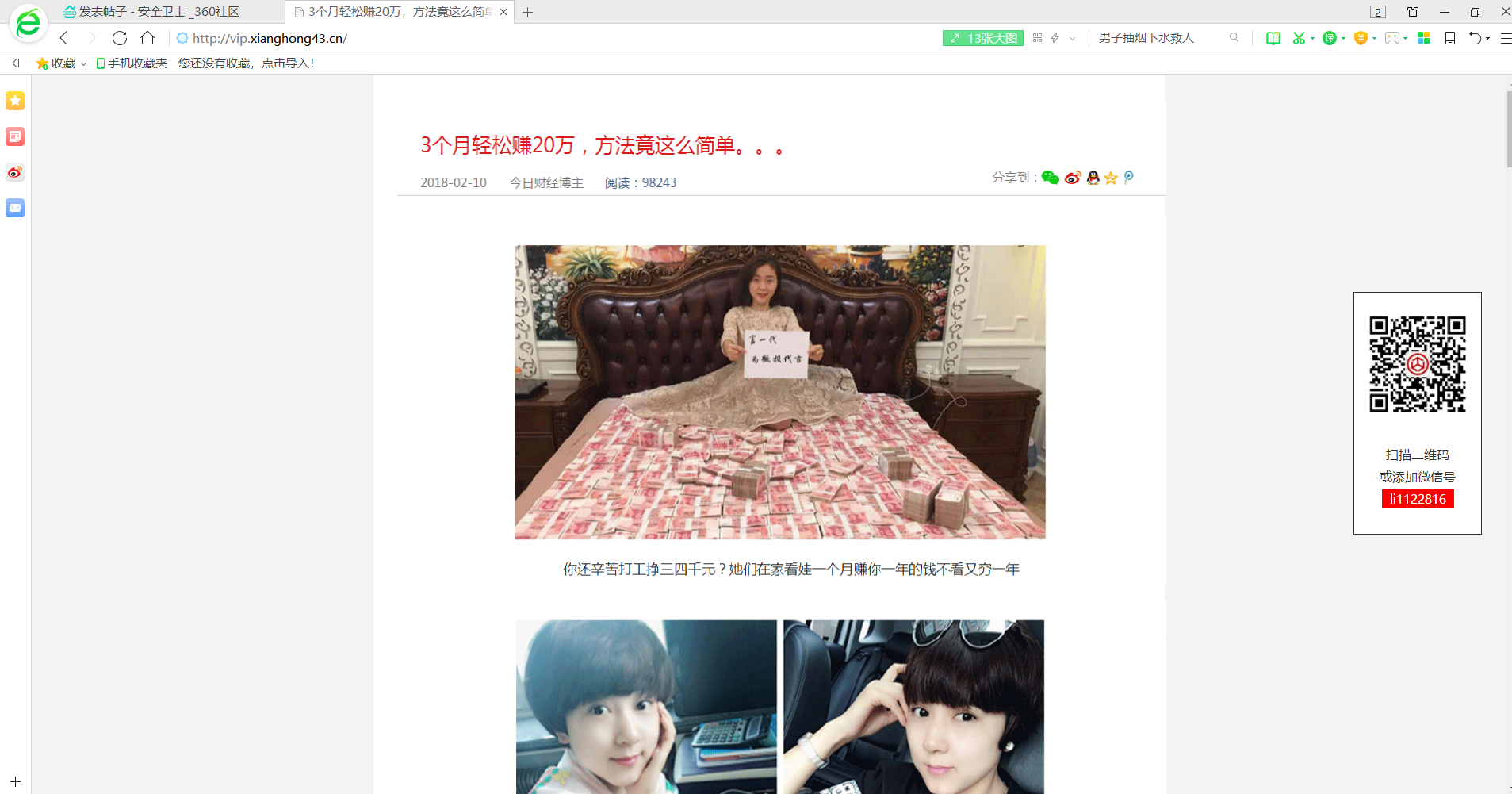Import favorites via 点击导入 link
This screenshot has height=794, width=1512.
(287, 63)
